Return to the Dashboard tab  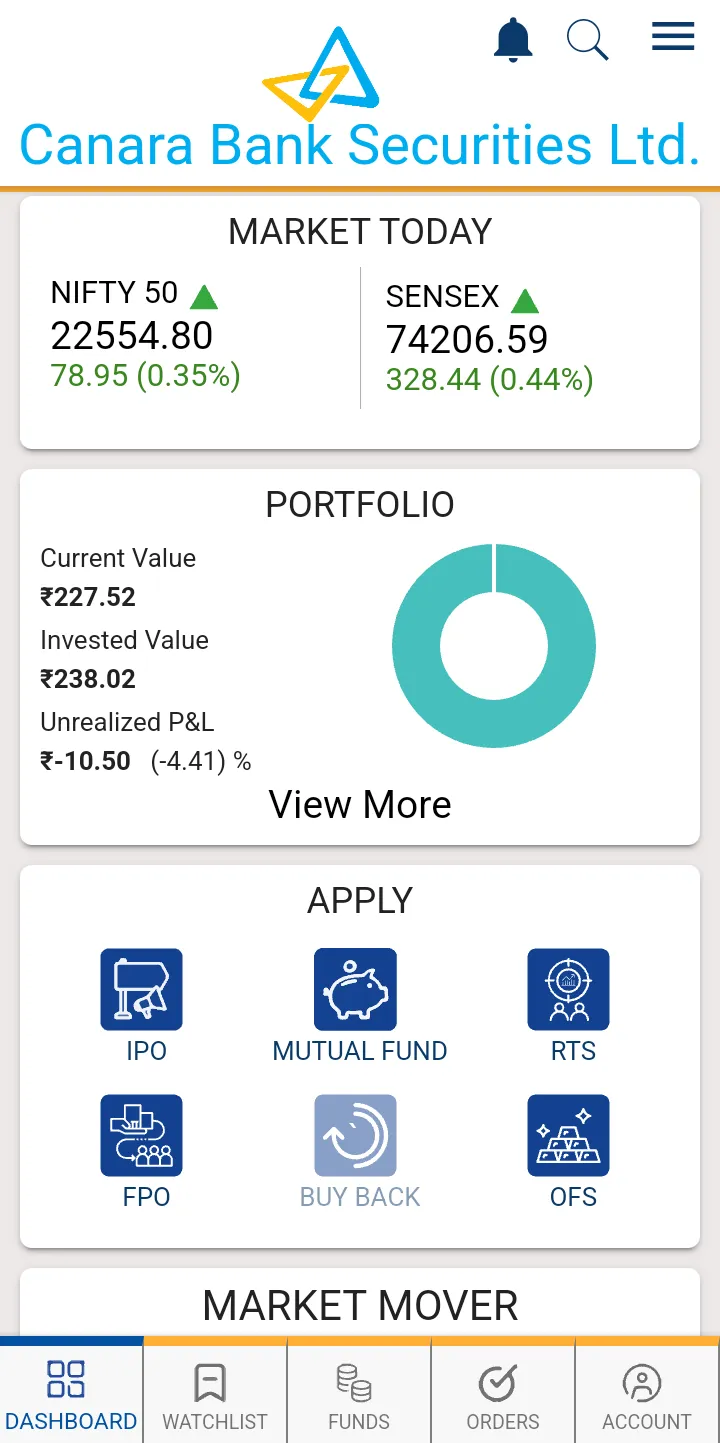click(x=71, y=1395)
